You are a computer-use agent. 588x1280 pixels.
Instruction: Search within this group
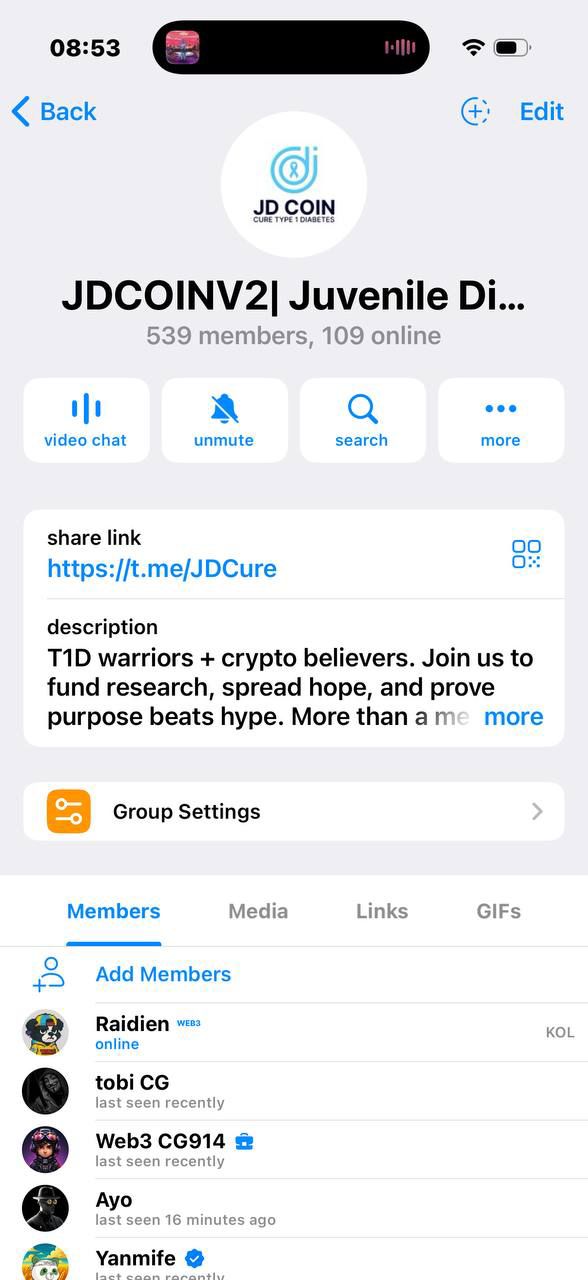(x=362, y=420)
